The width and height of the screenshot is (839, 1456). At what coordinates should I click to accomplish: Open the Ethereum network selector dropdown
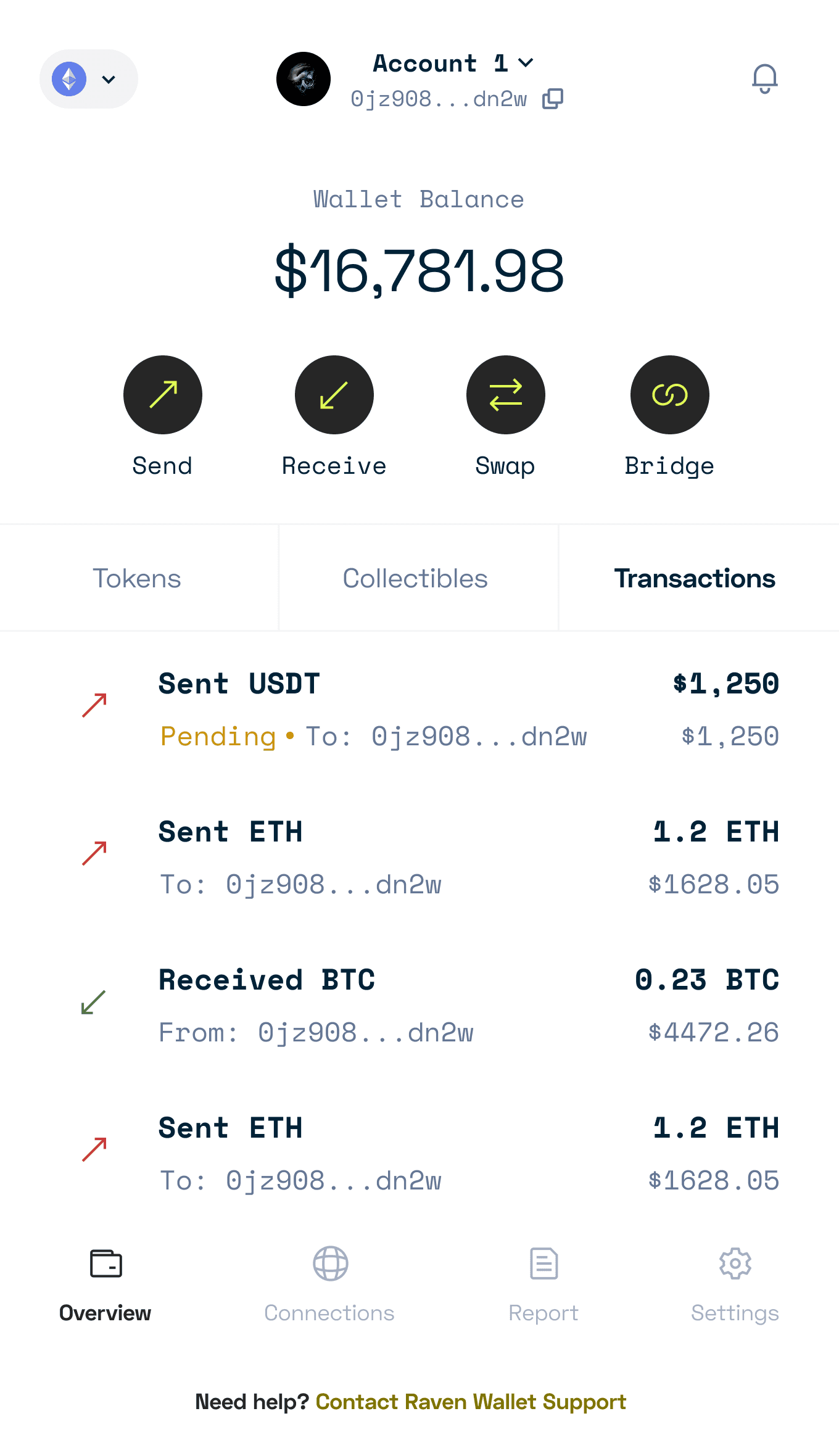click(x=89, y=79)
